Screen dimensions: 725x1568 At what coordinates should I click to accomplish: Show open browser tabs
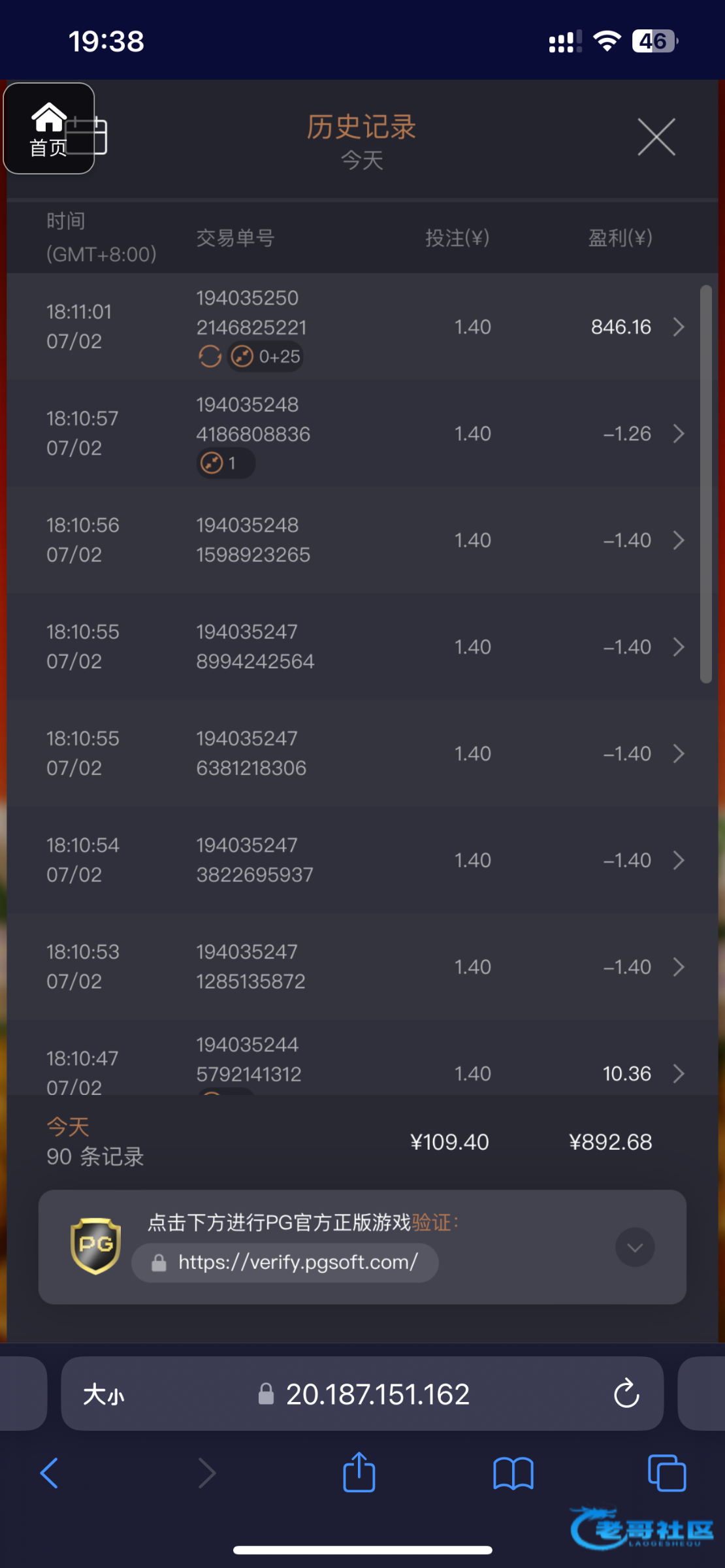(667, 1473)
